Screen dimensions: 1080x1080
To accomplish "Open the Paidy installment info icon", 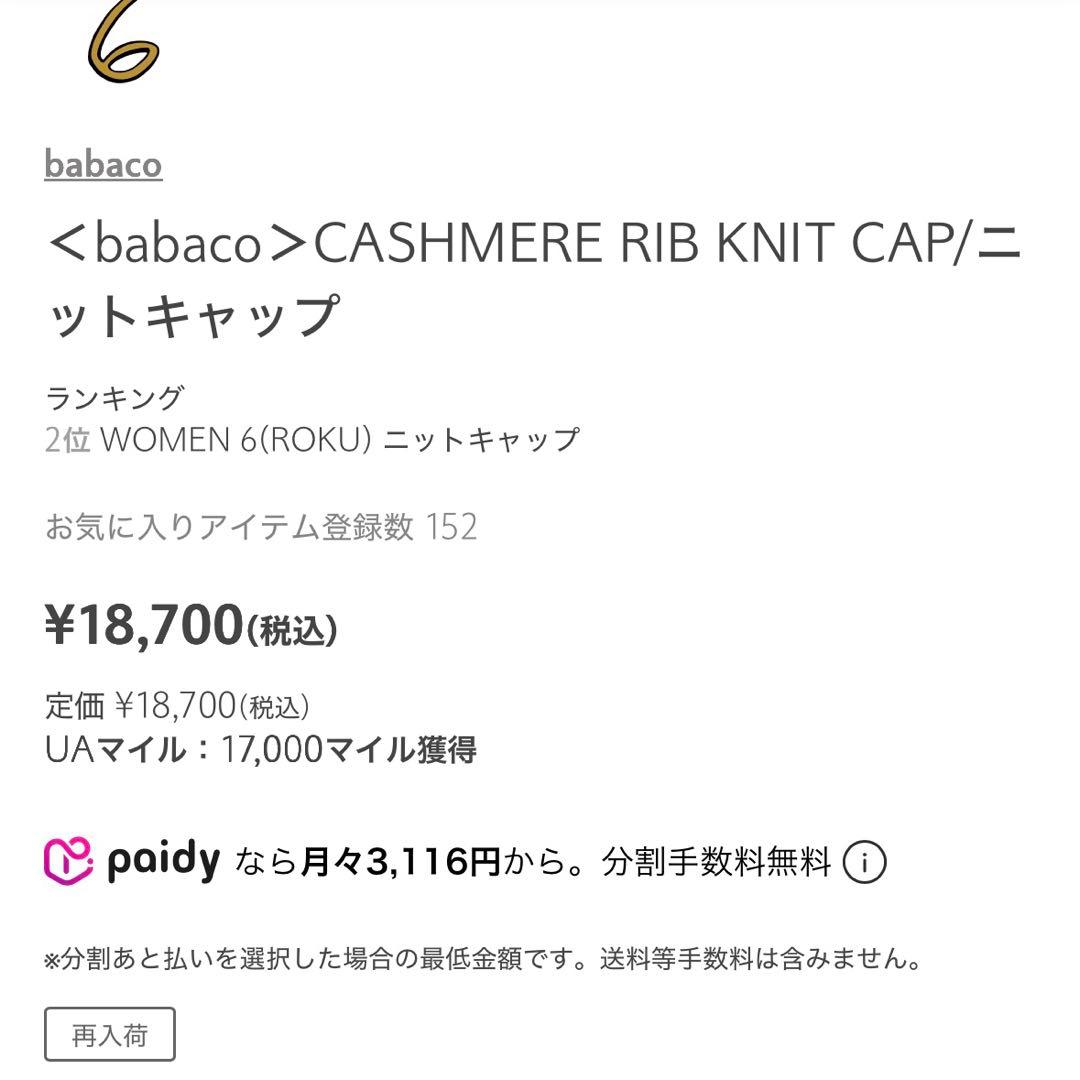I will 864,862.
